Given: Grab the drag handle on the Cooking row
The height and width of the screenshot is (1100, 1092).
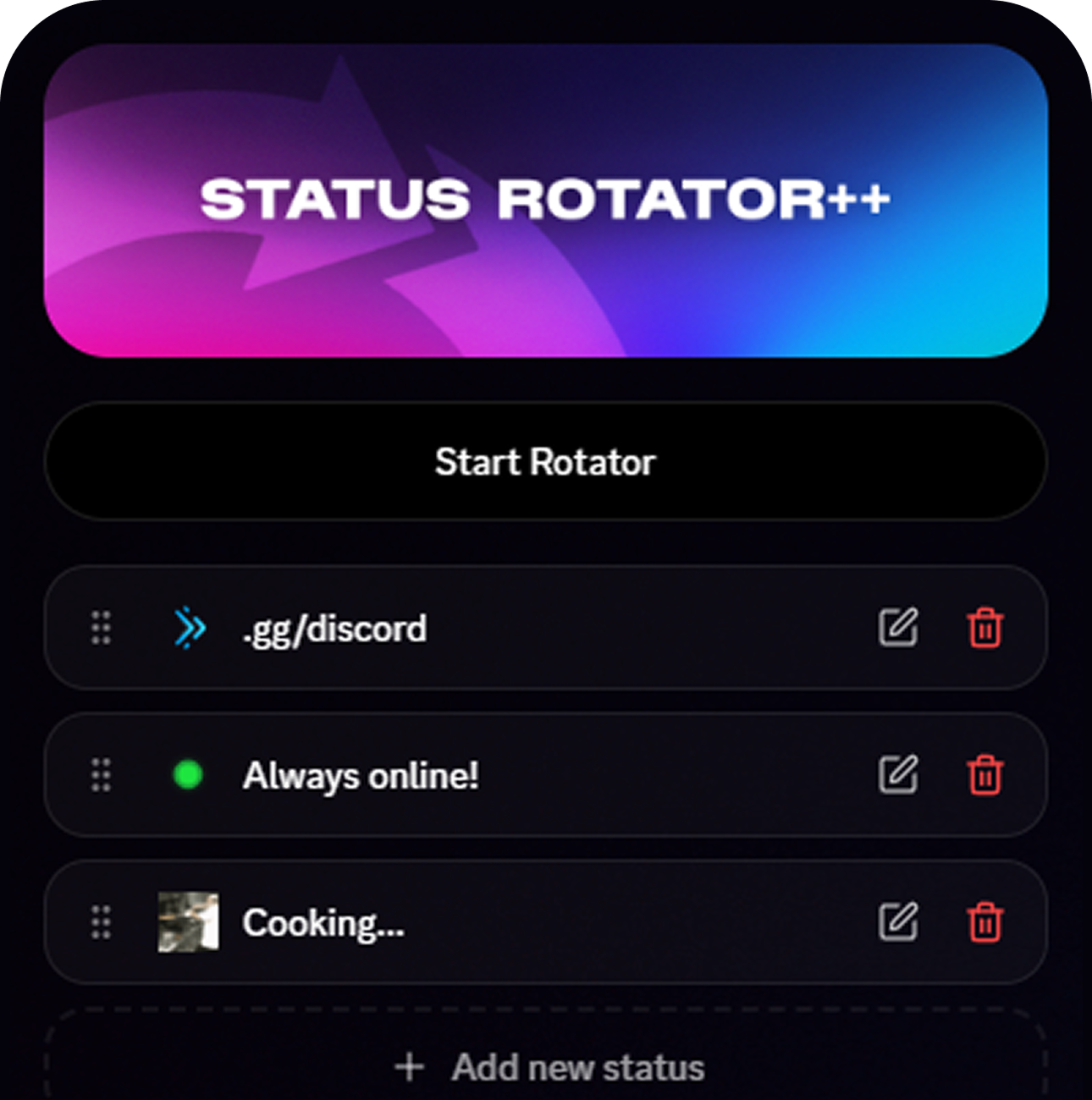Looking at the screenshot, I should coord(100,922).
